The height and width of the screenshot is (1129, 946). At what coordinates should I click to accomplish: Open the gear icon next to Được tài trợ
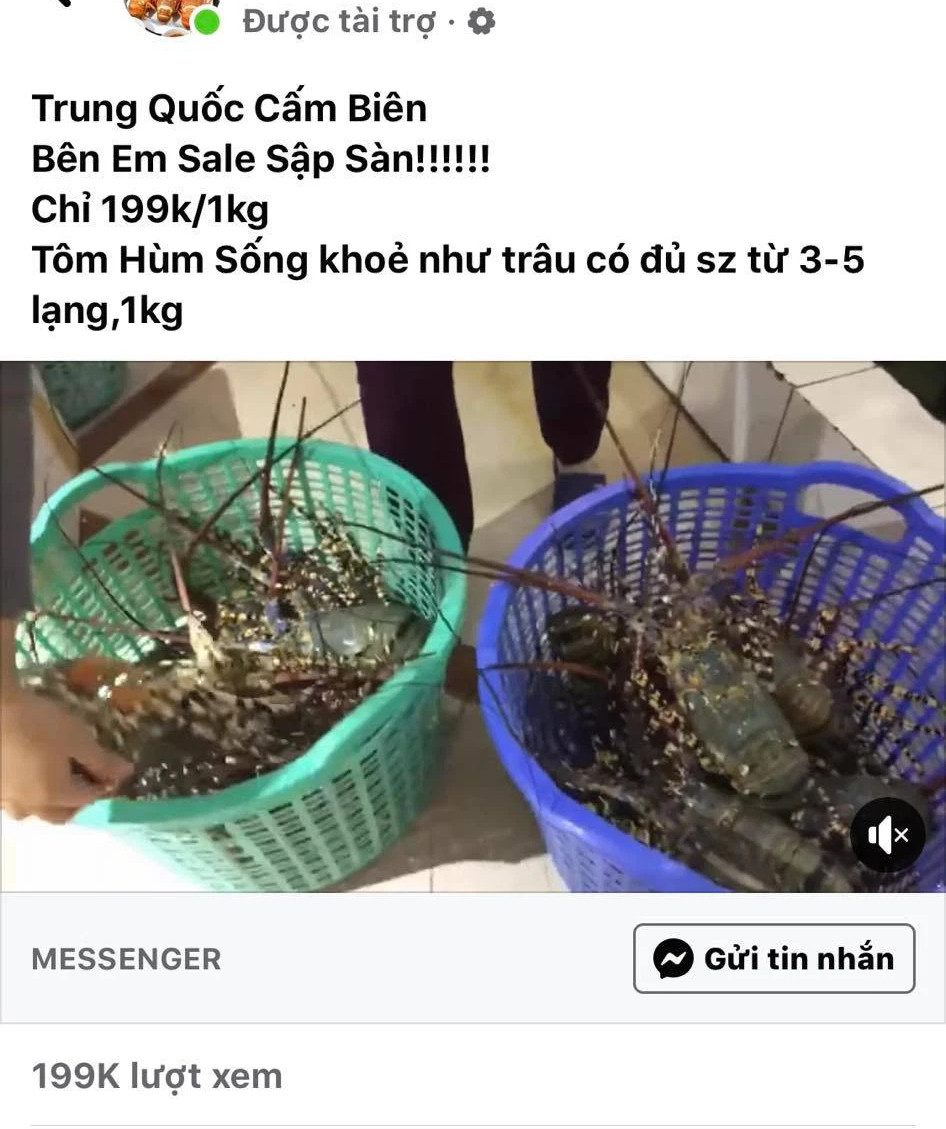pos(482,21)
